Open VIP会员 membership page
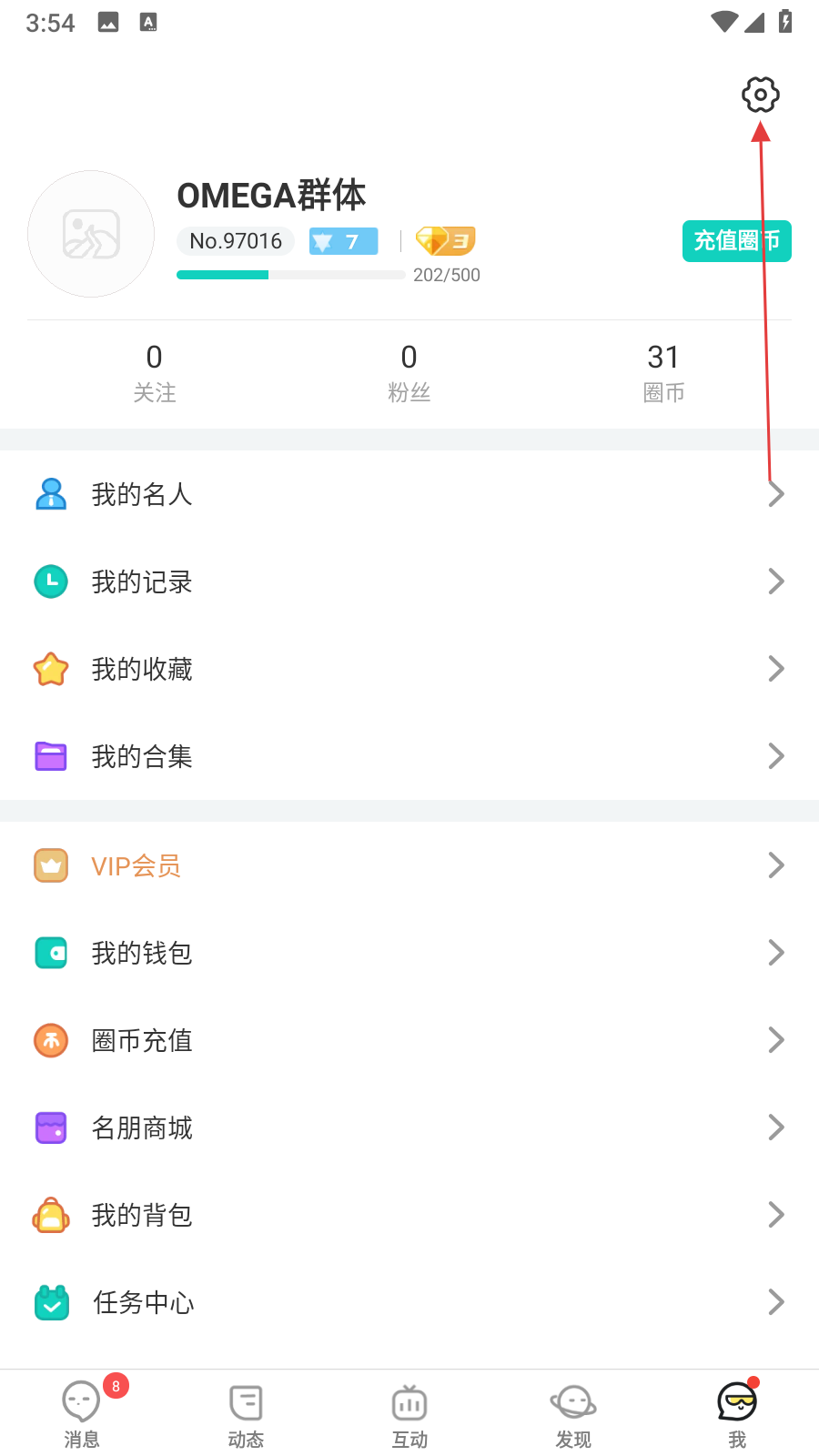The height and width of the screenshot is (1456, 819). (x=409, y=865)
